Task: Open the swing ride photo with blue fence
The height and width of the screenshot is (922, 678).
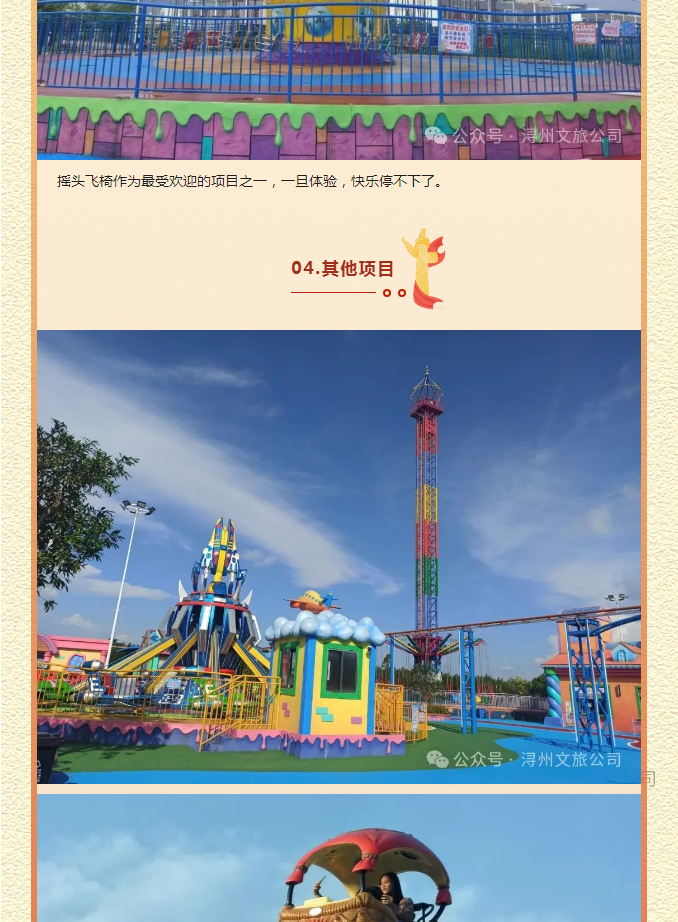Action: coord(338,80)
